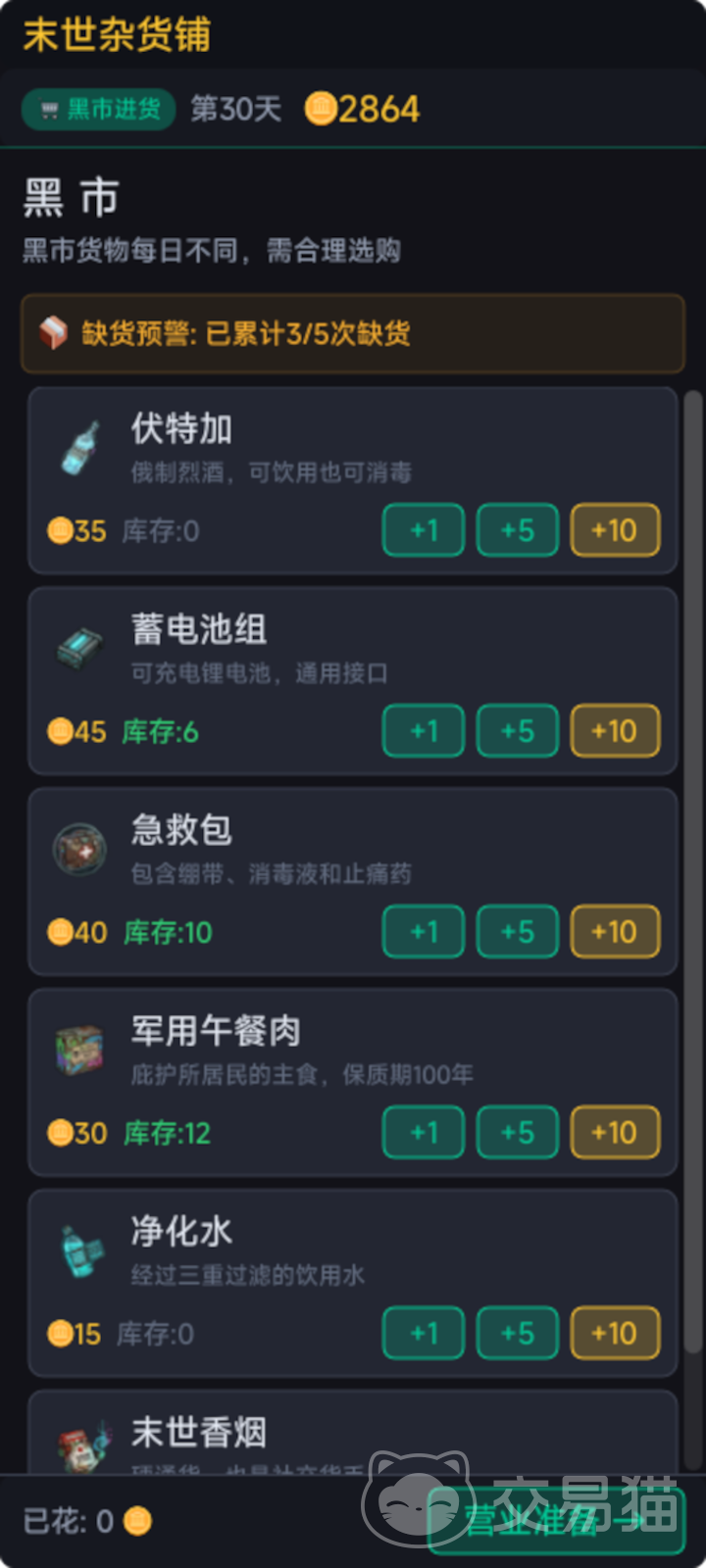Screen dimensions: 706x1568
Task: Add 1 蓄电池组 to stock
Action: click(423, 731)
